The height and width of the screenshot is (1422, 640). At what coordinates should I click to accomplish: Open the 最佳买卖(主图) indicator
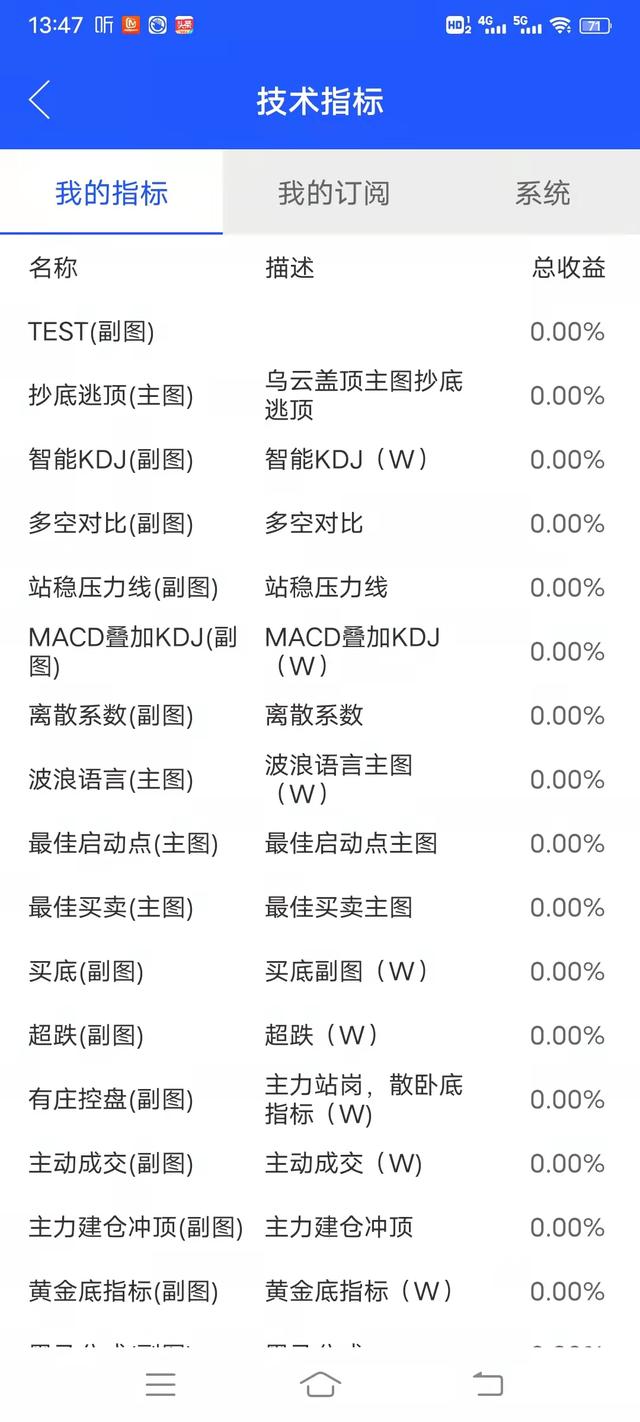[320, 908]
